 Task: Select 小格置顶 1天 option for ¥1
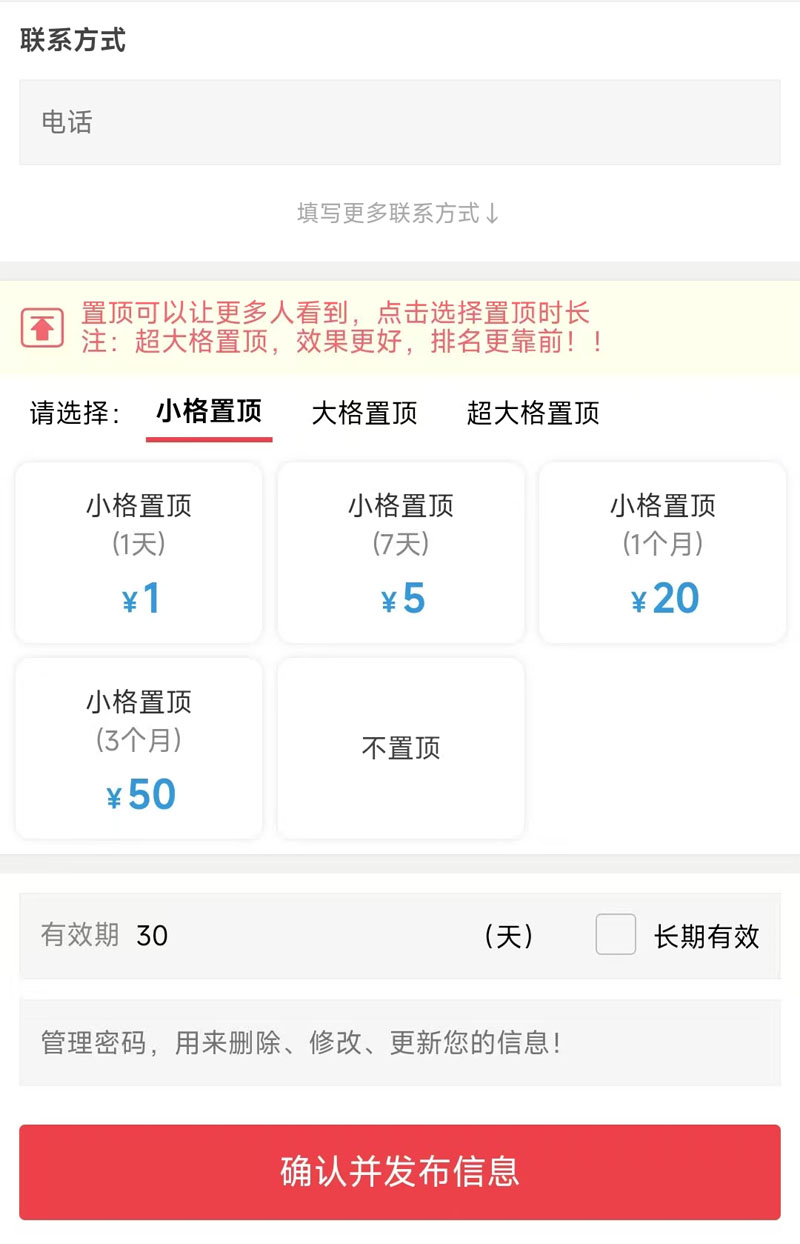[139, 552]
